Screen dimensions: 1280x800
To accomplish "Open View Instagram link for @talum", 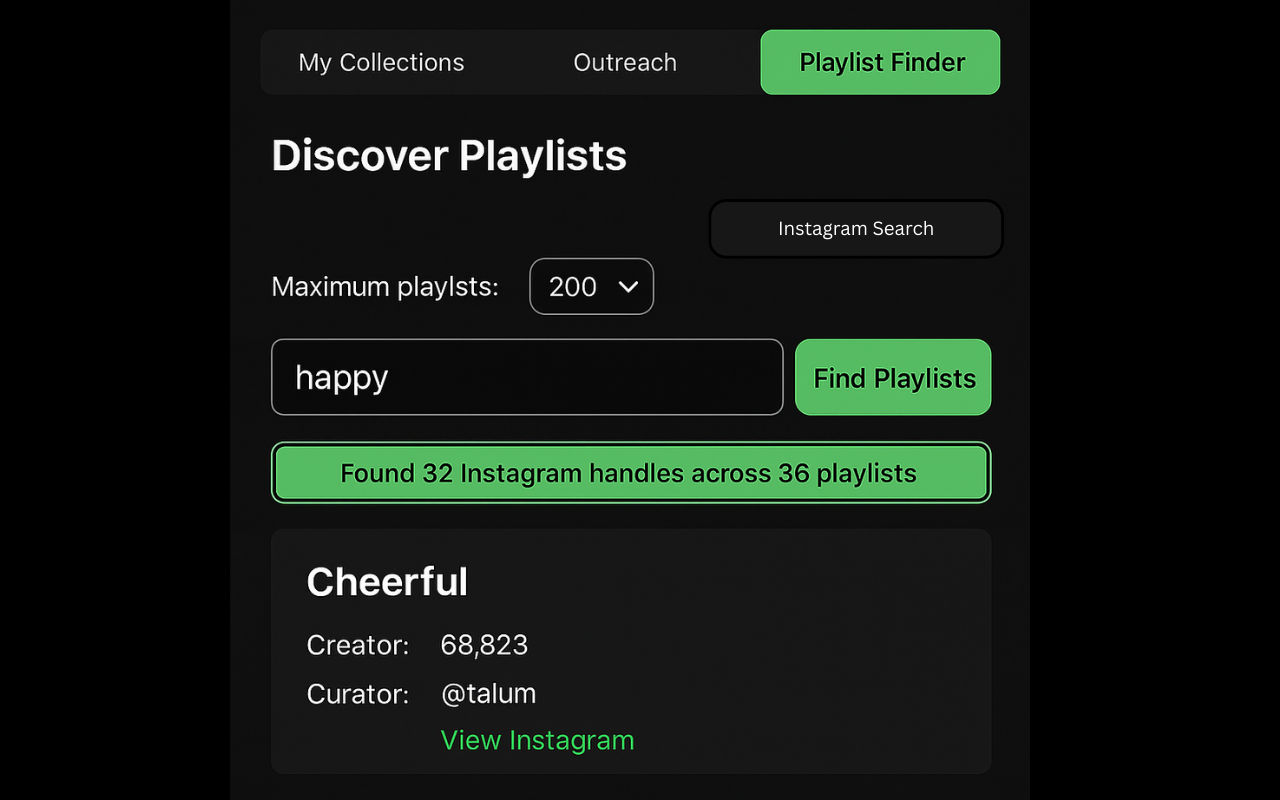I will (x=537, y=740).
